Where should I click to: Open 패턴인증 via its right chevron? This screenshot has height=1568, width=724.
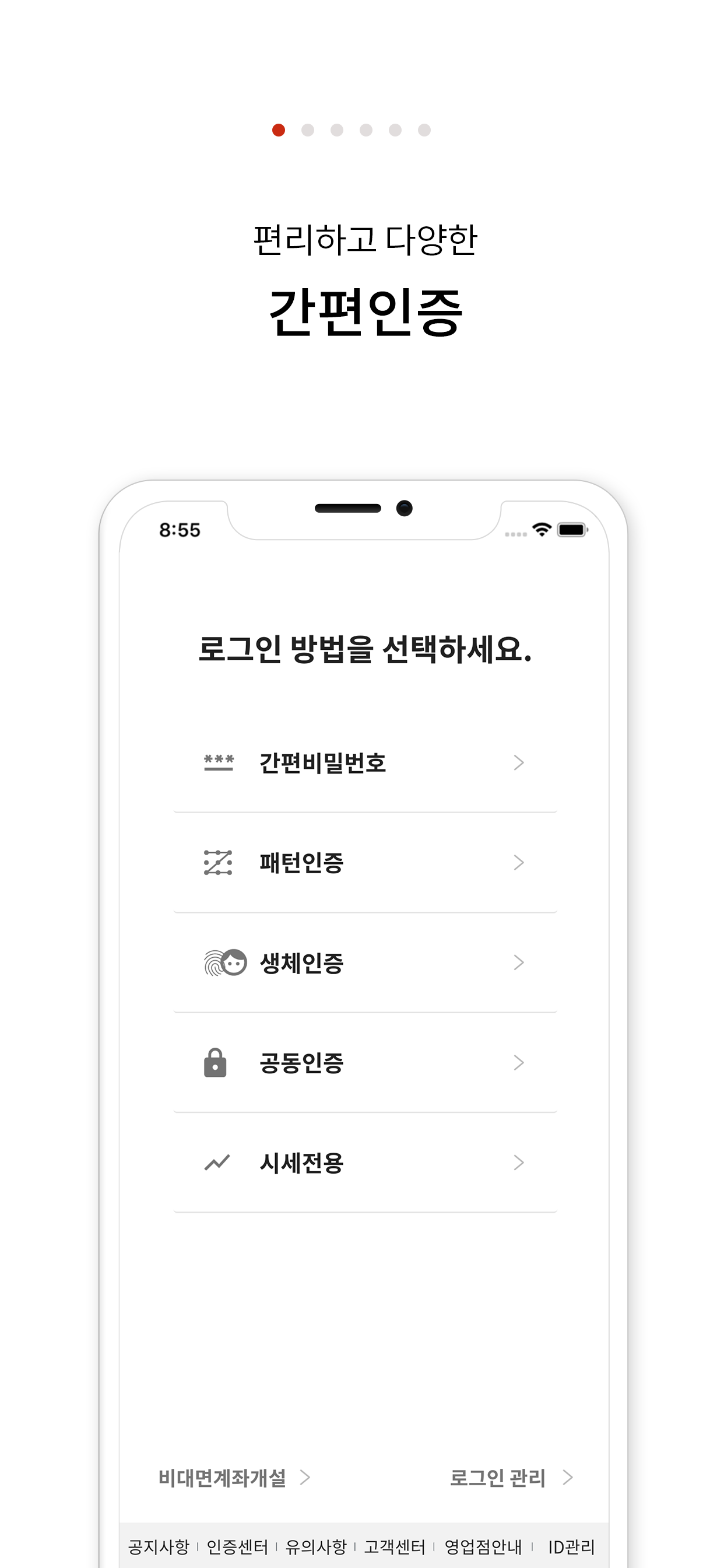click(518, 863)
